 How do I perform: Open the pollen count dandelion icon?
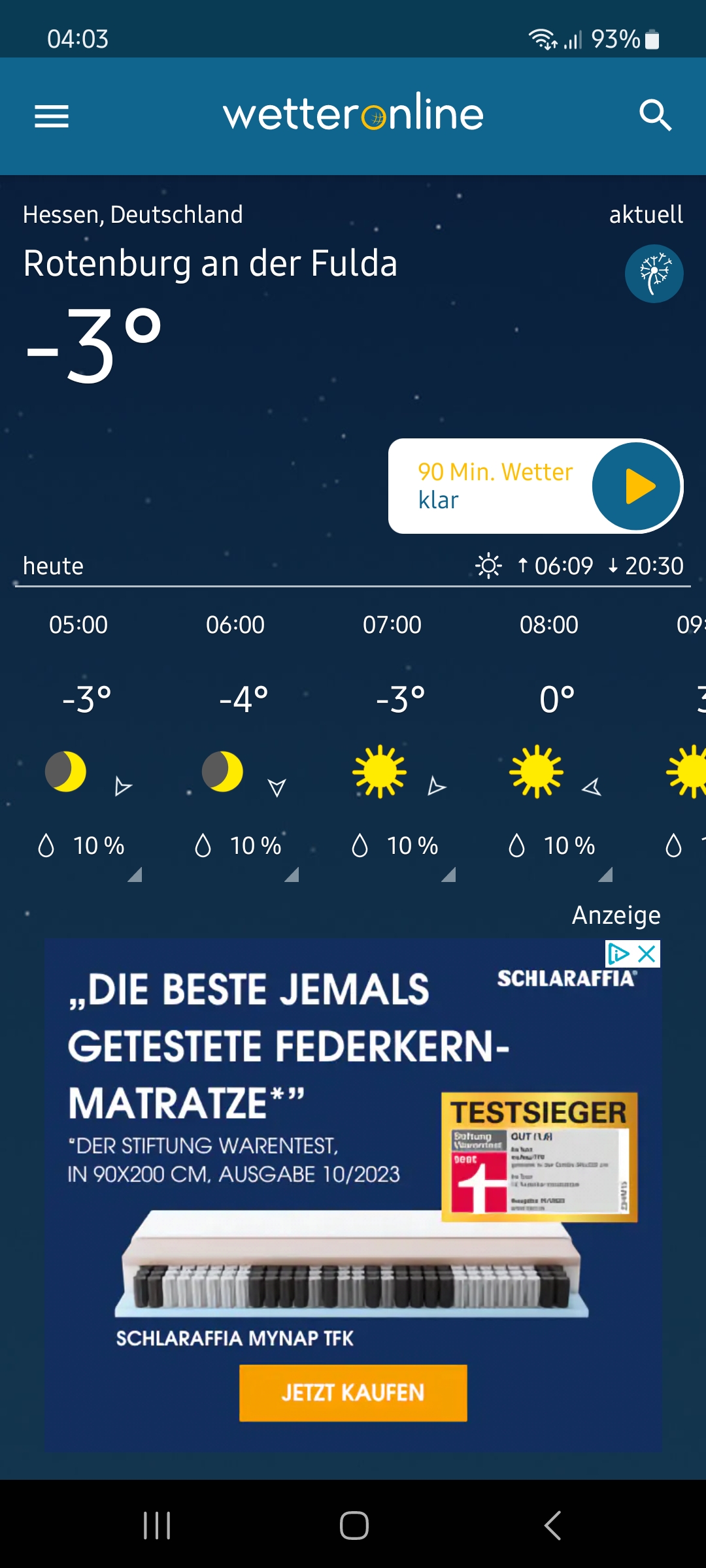[654, 274]
